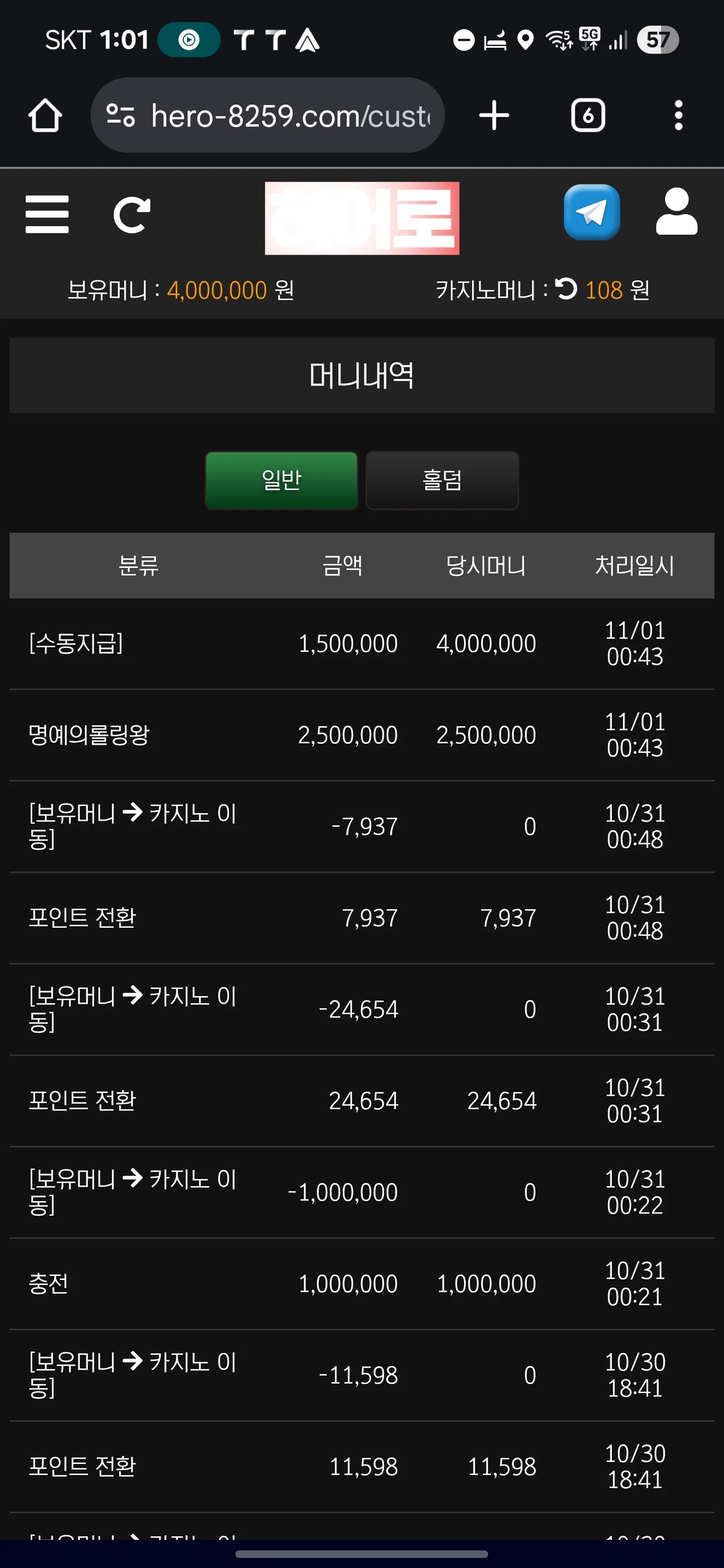This screenshot has height=1568, width=724.
Task: Tap the page refresh icon
Action: (x=132, y=214)
